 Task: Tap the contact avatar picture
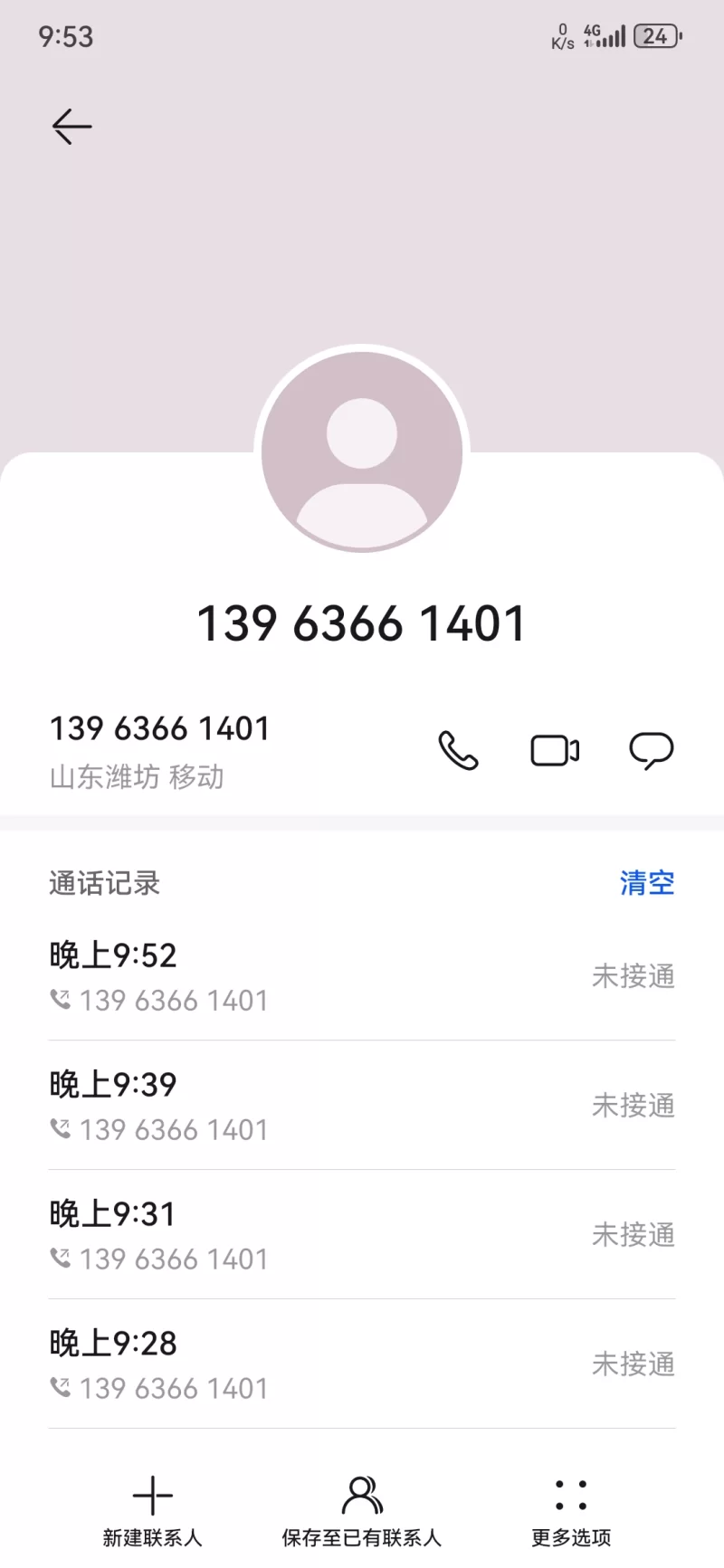[362, 451]
